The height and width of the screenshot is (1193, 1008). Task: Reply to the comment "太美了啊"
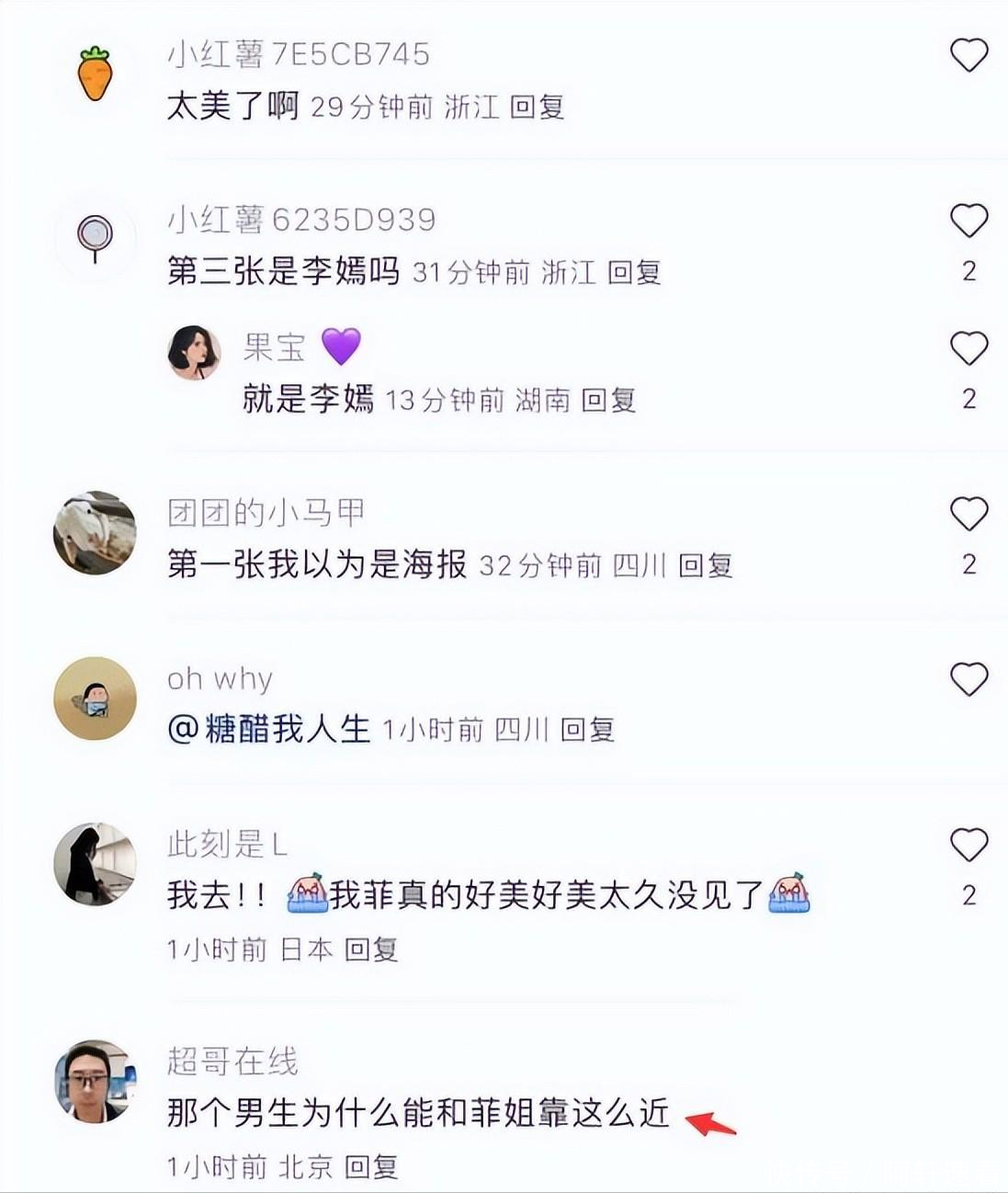point(537,108)
